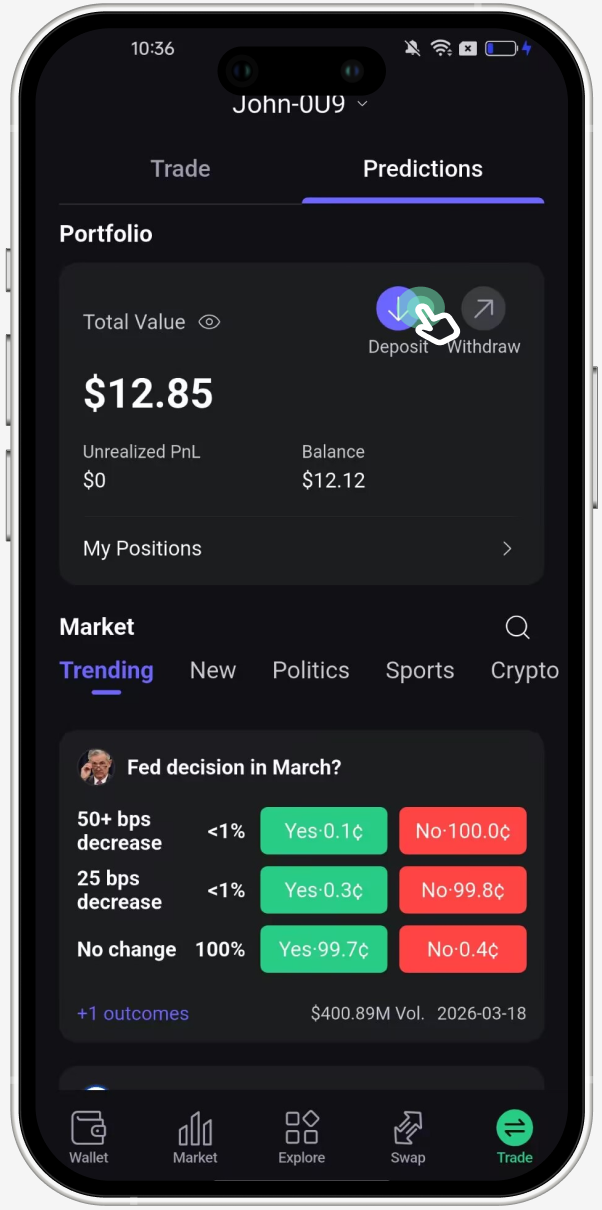Select the Politics market category
The width and height of the screenshot is (602, 1210).
click(x=311, y=670)
